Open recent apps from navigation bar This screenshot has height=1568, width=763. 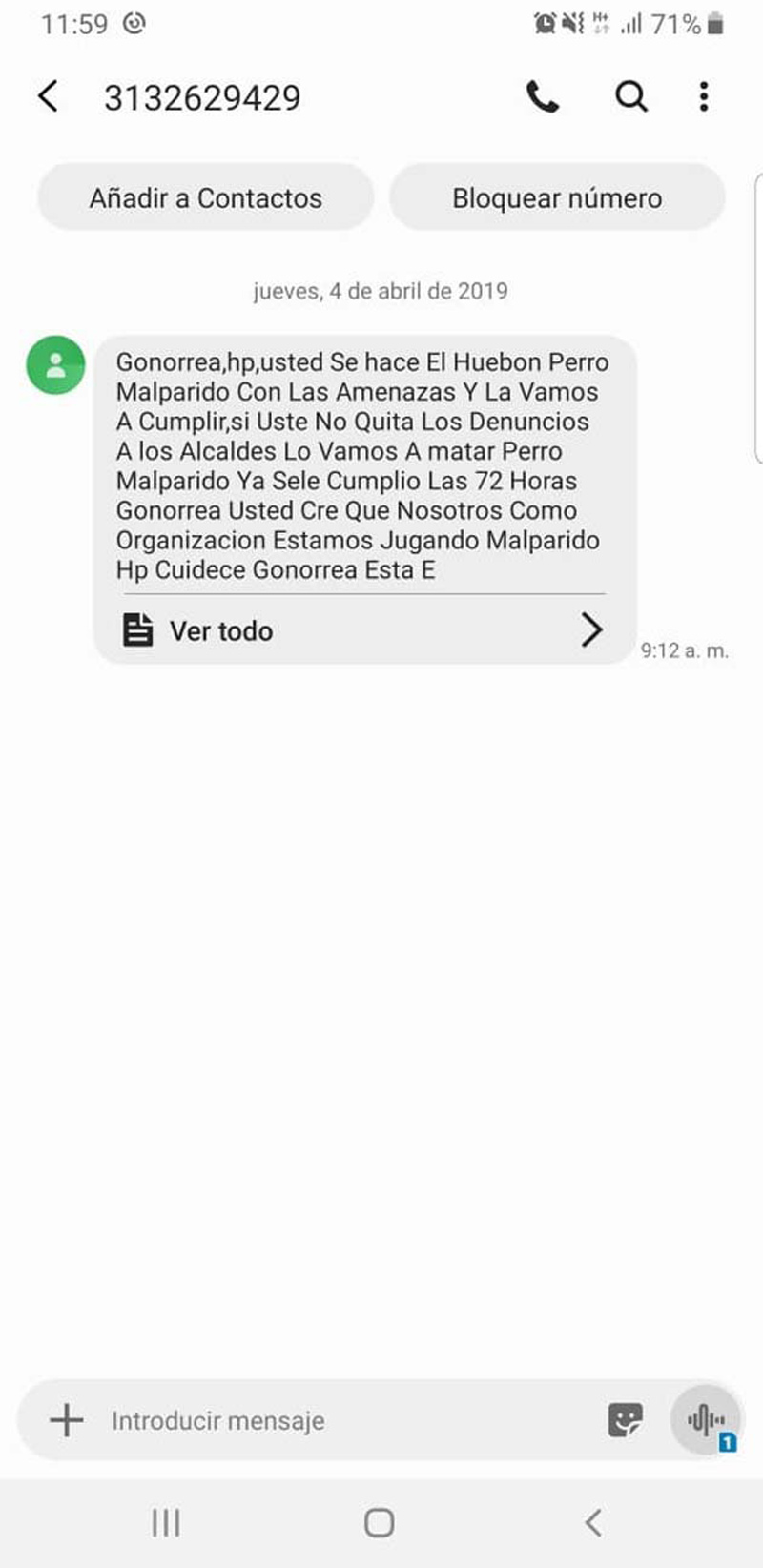166,1522
